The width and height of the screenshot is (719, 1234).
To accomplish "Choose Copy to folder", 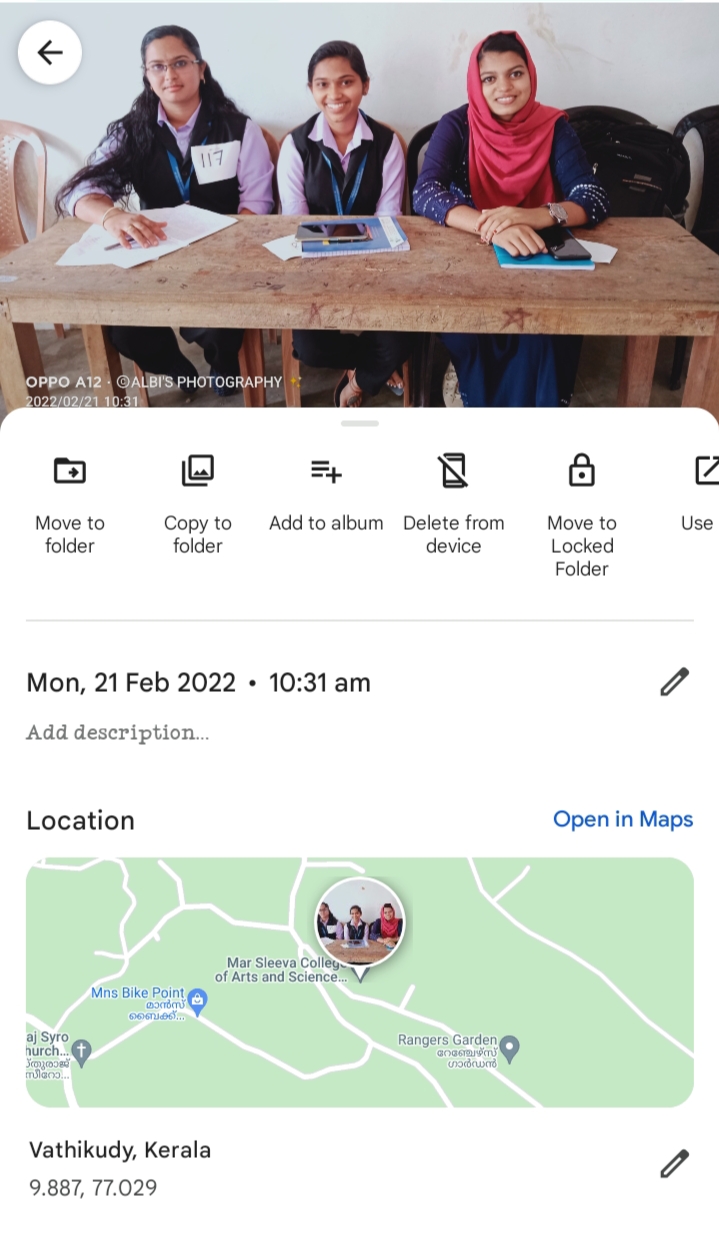I will (x=198, y=505).
